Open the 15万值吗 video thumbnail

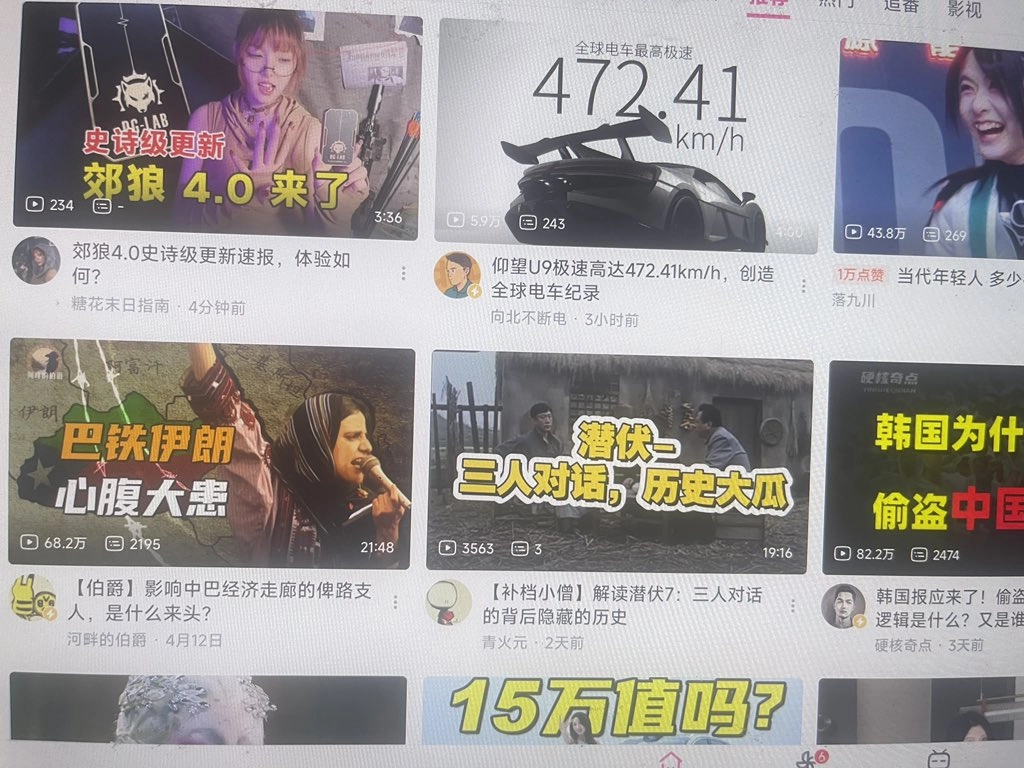[x=612, y=708]
